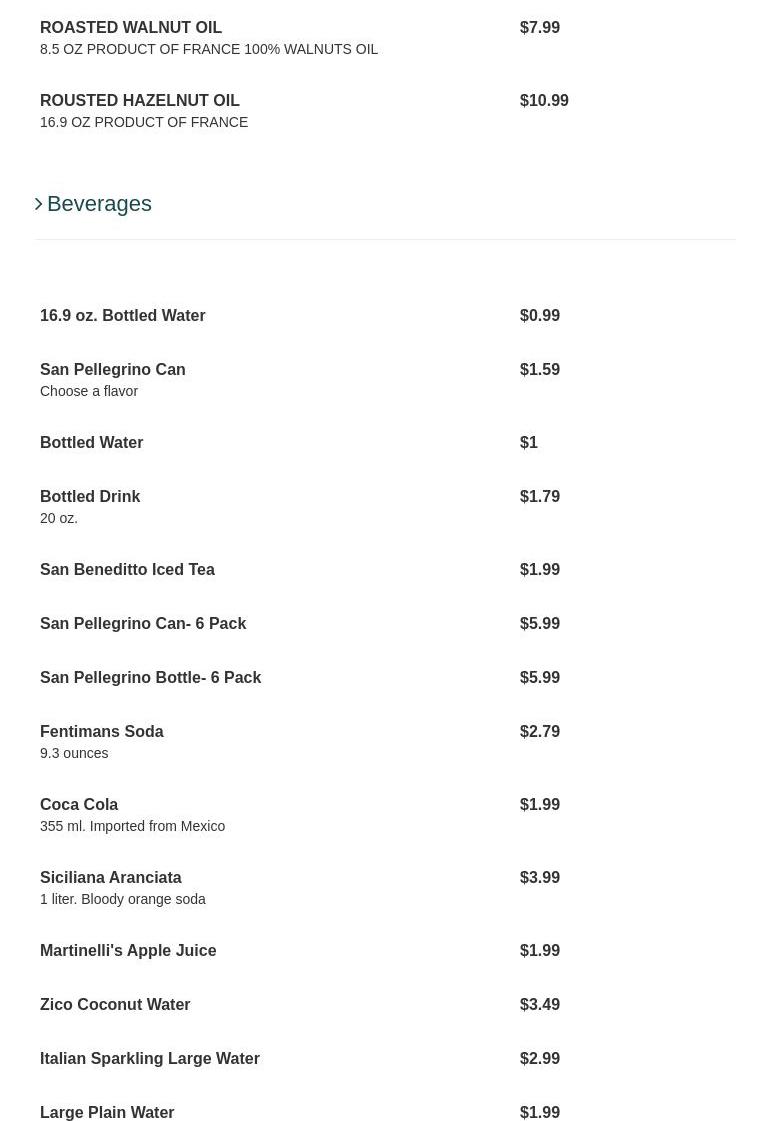Choose 16.9 oz. Bottled Water
The image size is (770, 1121).
tap(123, 316)
